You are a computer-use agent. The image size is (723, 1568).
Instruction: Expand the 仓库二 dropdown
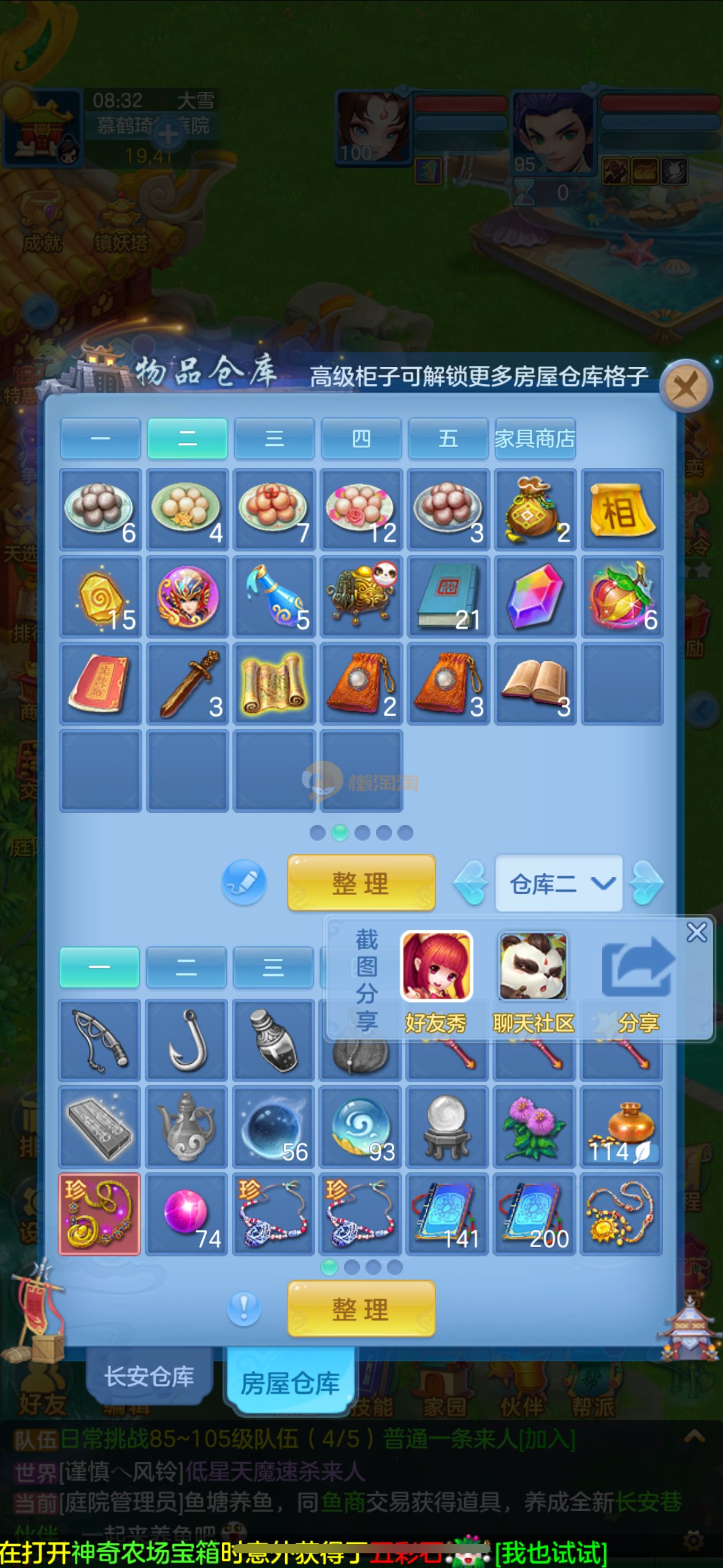[559, 883]
